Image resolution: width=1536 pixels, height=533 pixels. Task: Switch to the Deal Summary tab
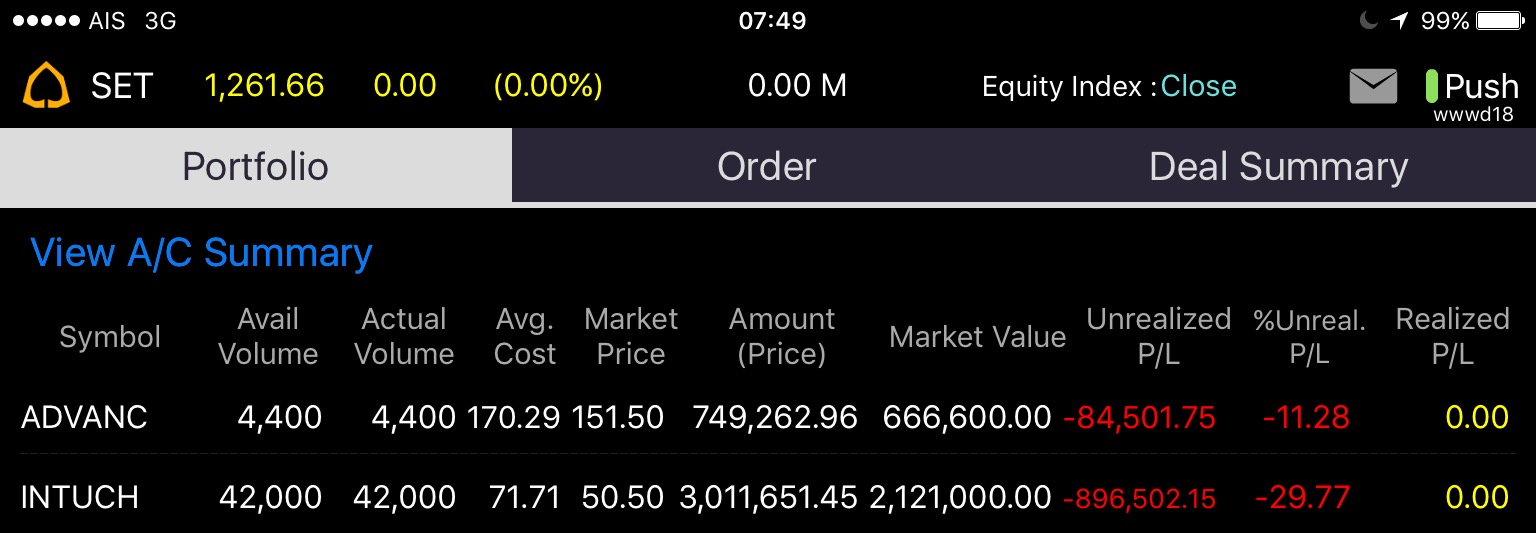1278,166
